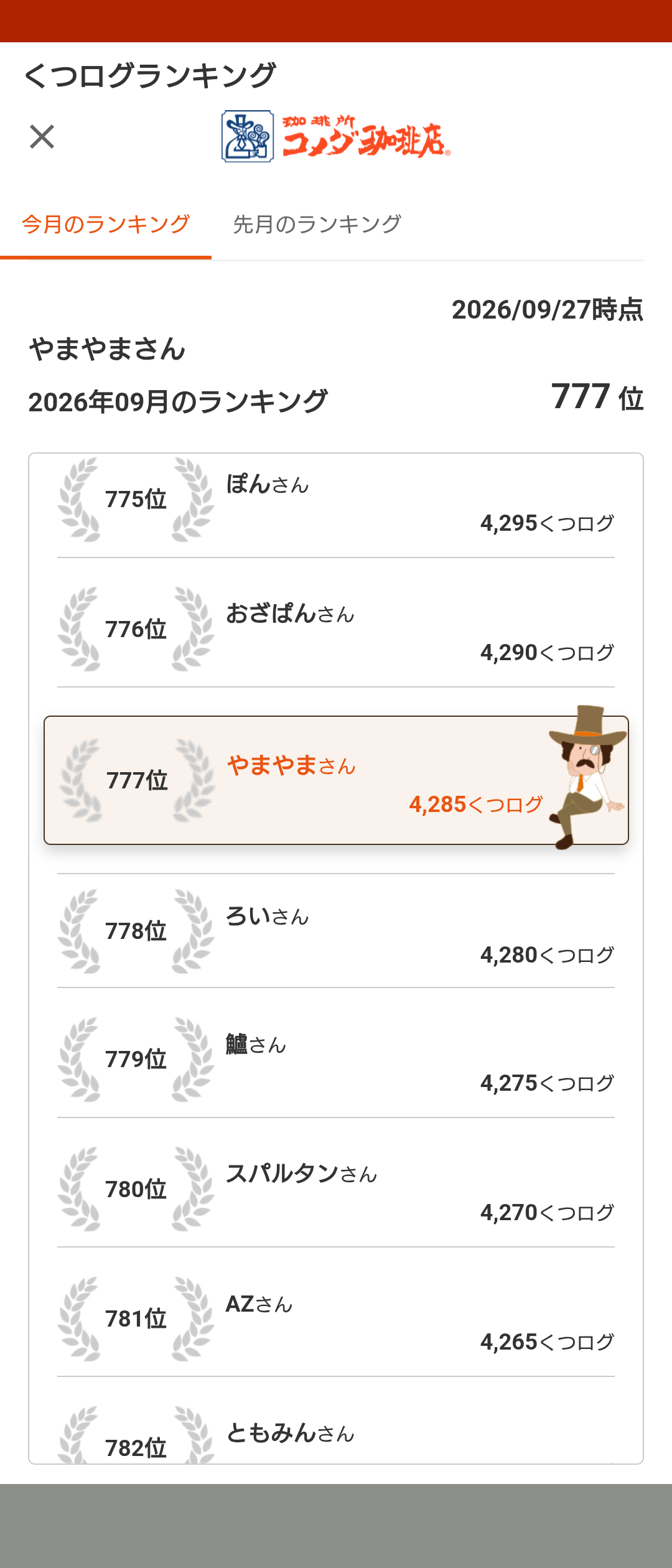Image resolution: width=672 pixels, height=1568 pixels.
Task: Switch to the 先月のランキング tab
Action: click(317, 225)
